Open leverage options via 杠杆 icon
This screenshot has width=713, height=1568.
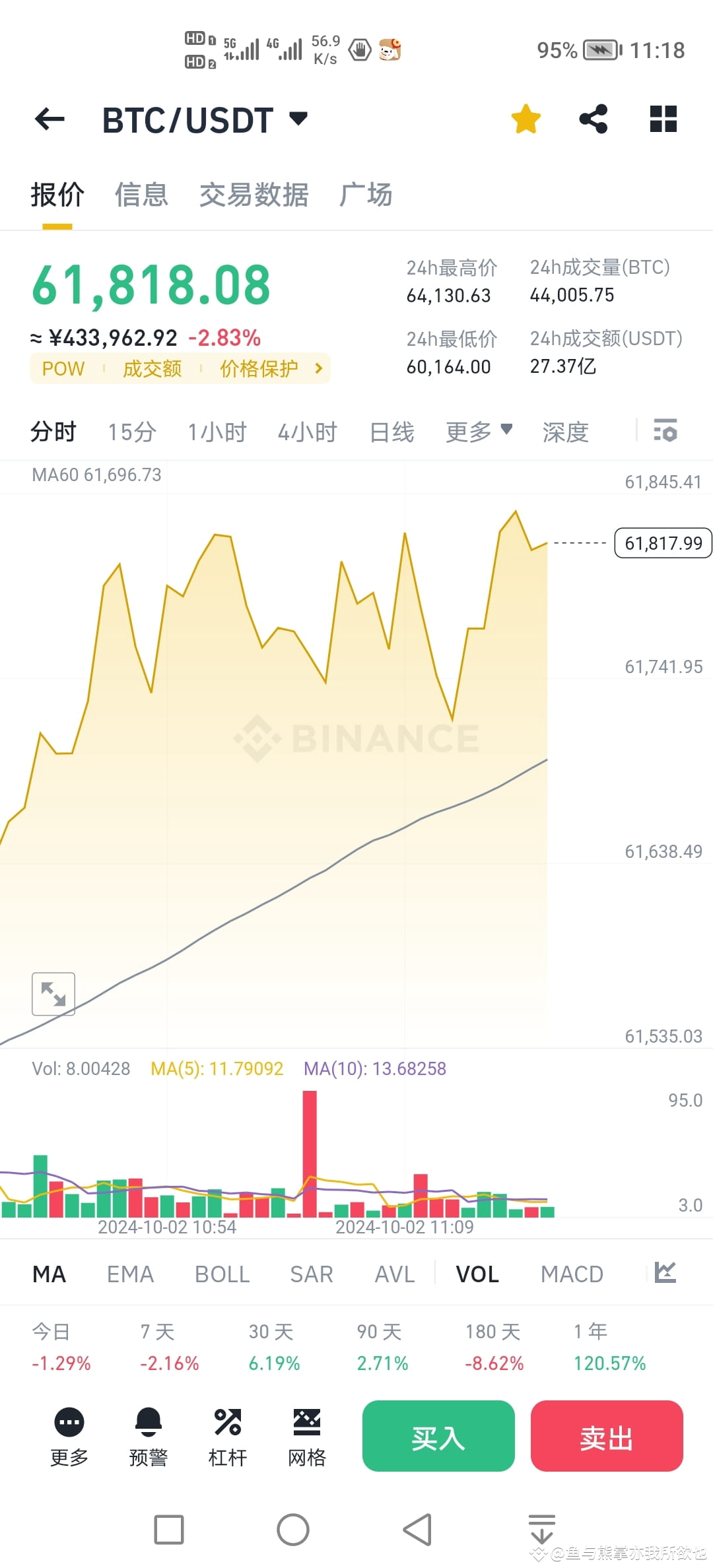click(227, 1432)
